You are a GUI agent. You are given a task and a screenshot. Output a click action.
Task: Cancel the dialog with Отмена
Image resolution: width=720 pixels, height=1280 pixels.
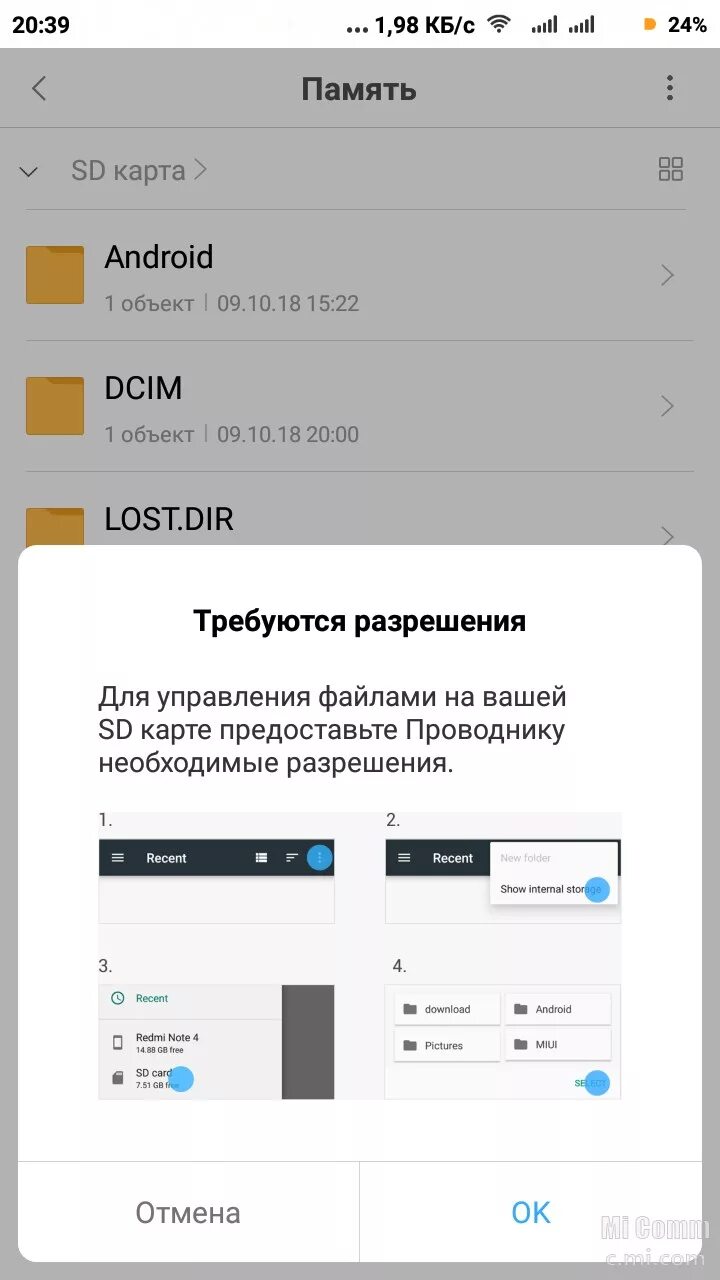(188, 1212)
